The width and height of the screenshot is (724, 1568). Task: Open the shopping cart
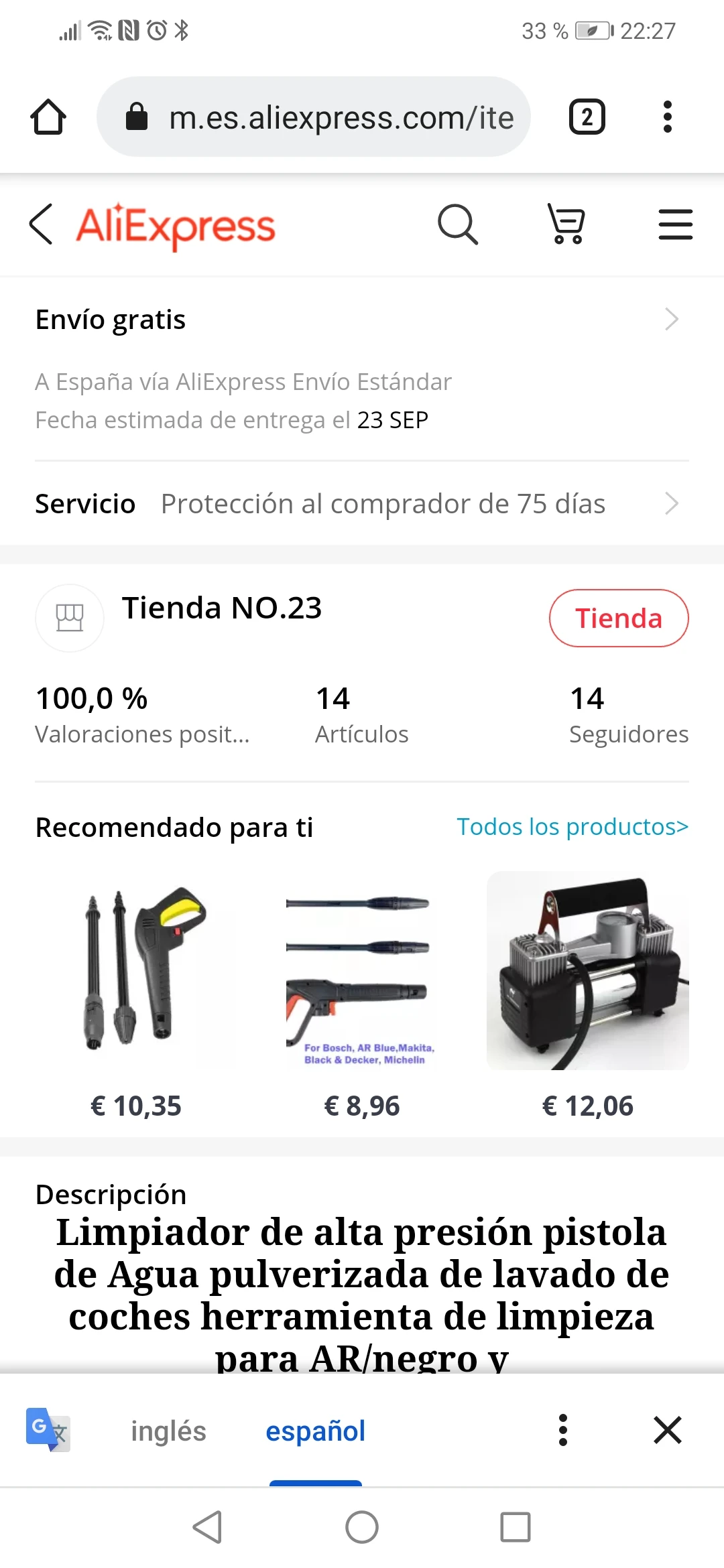coord(567,224)
